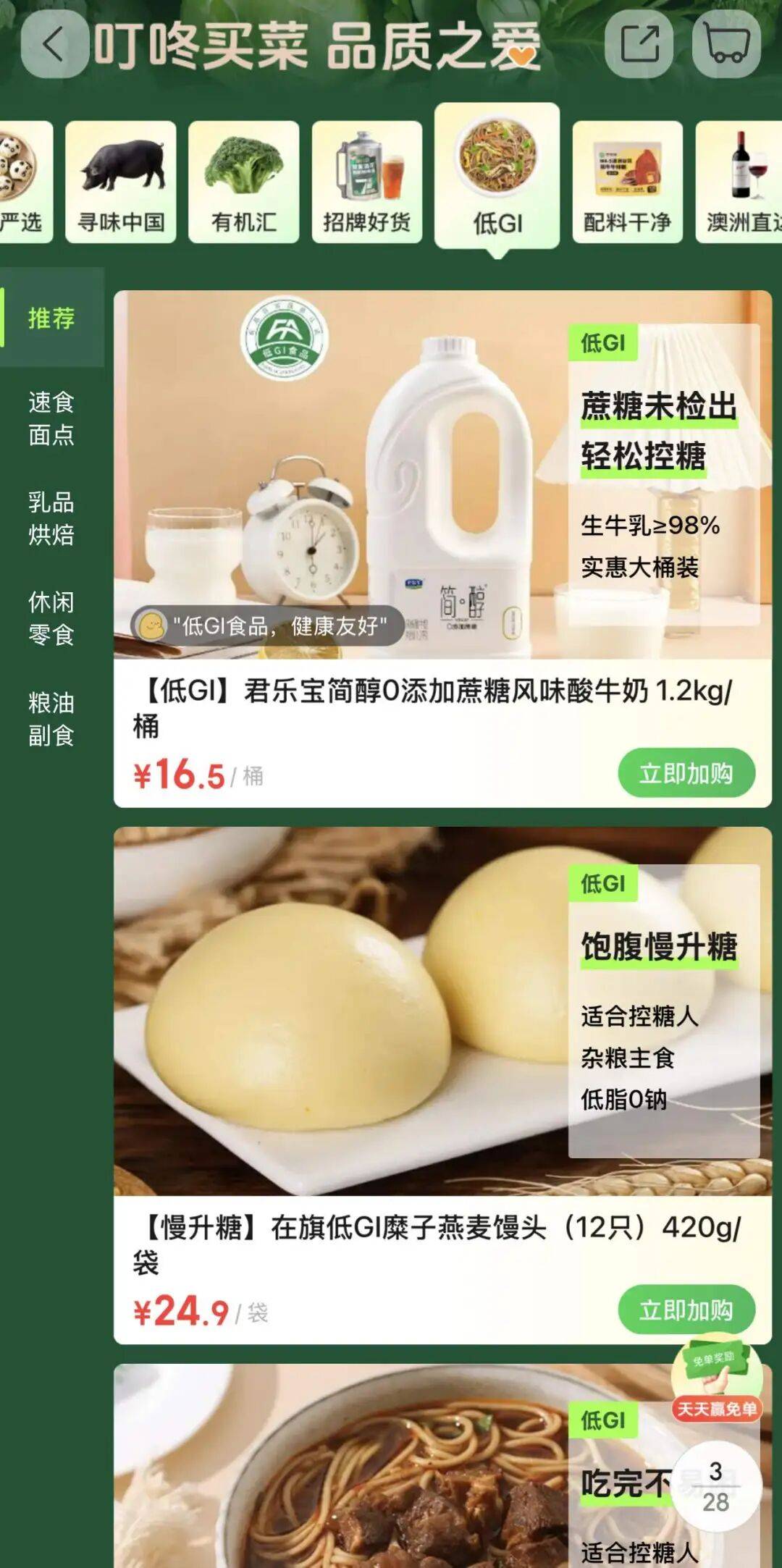This screenshot has width=782, height=1568.
Task: Select the 寻味中国 category icon
Action: pyautogui.click(x=121, y=181)
